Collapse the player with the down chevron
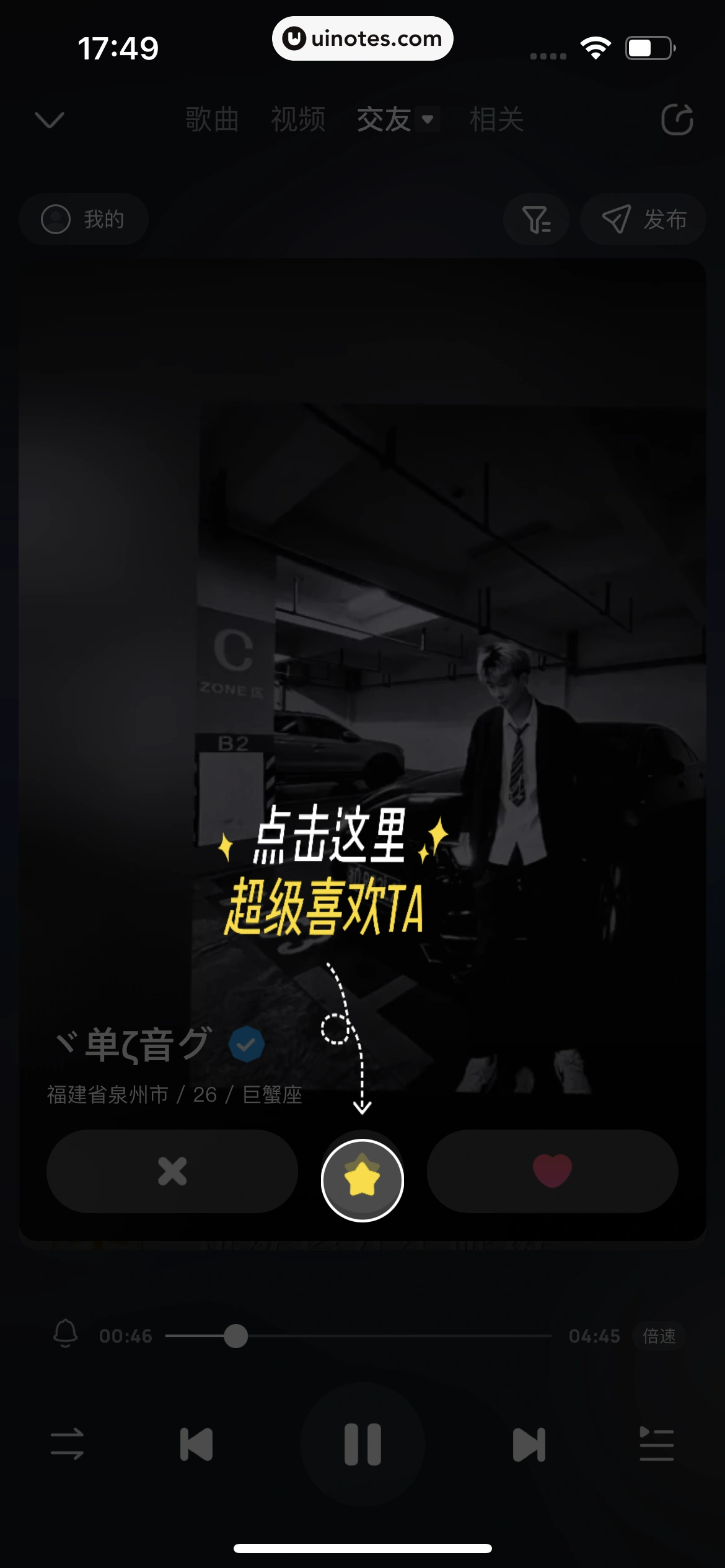725x1568 pixels. coord(50,120)
